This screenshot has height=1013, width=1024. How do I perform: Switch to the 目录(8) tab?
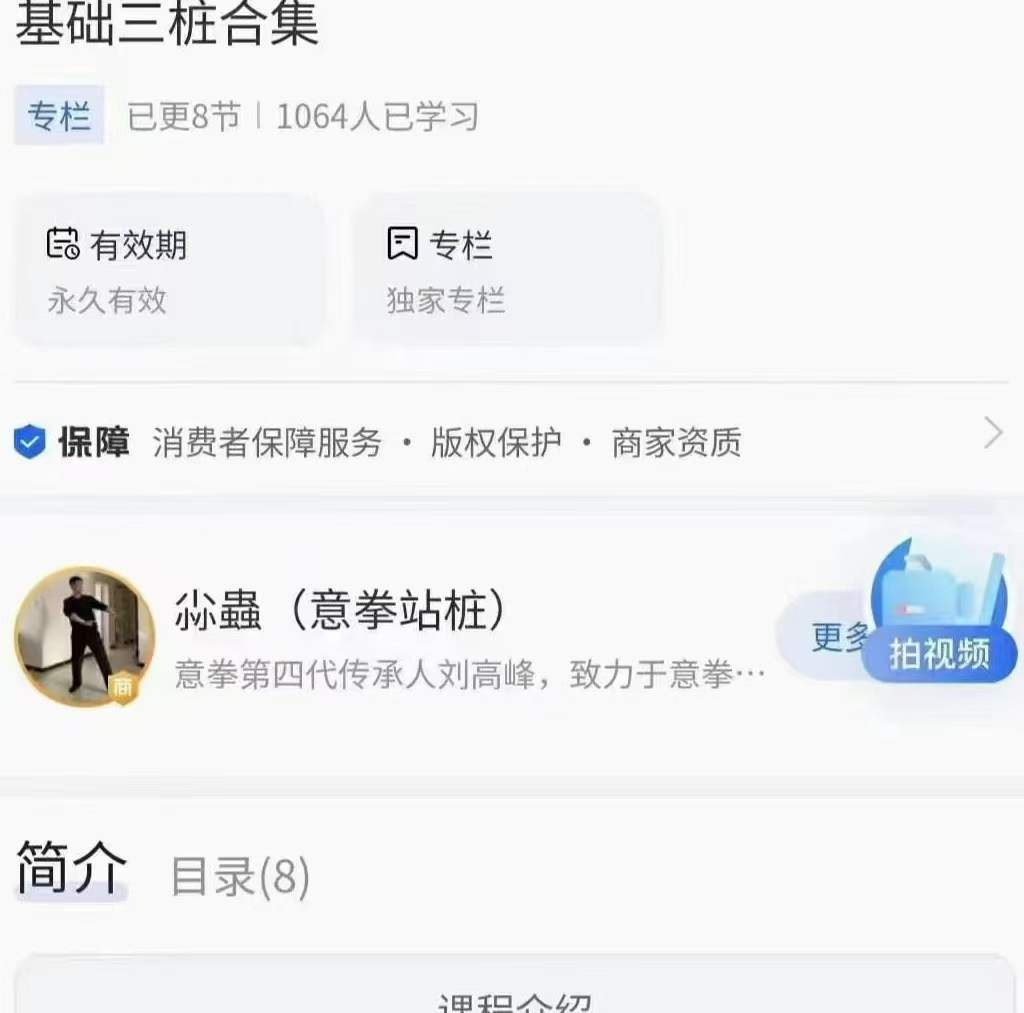[240, 877]
